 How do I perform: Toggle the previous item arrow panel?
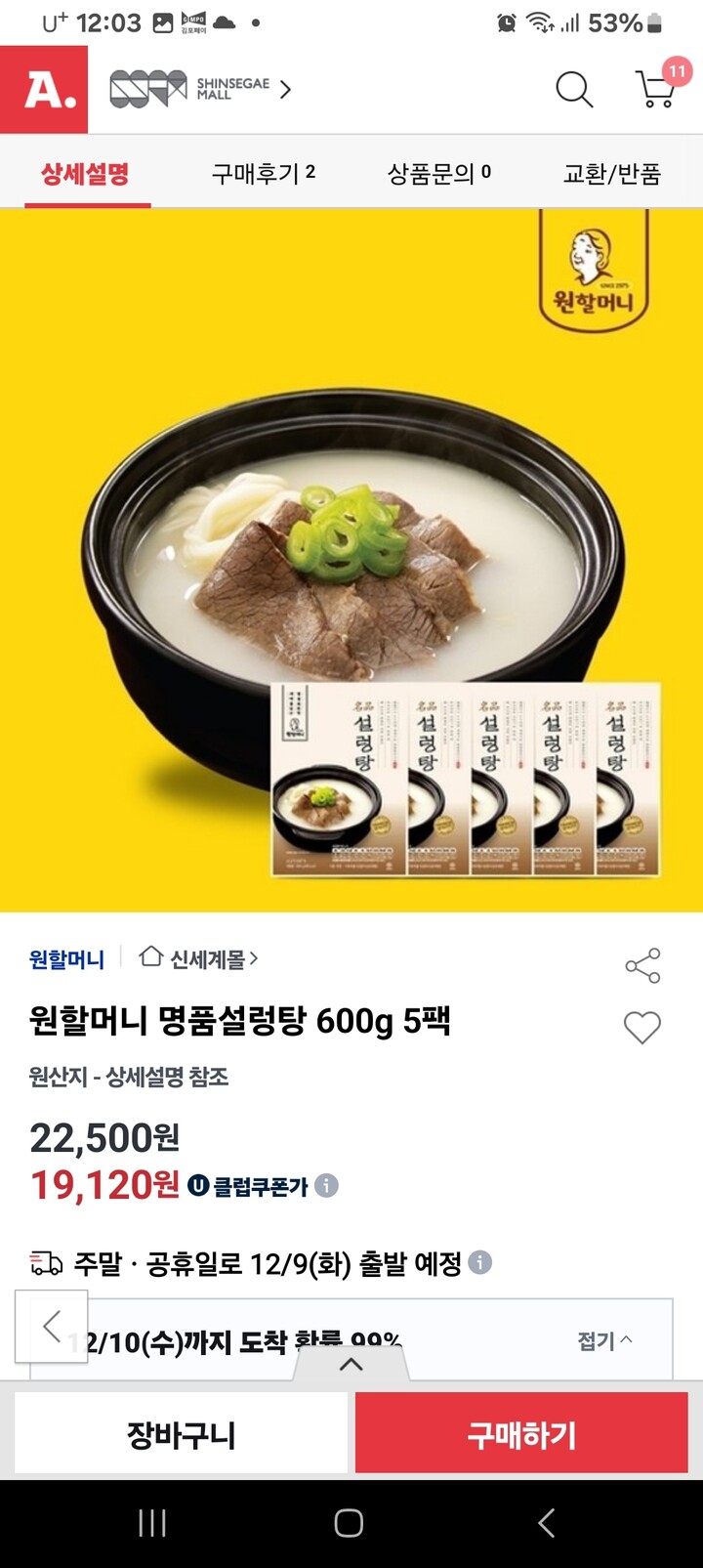pyautogui.click(x=47, y=1327)
